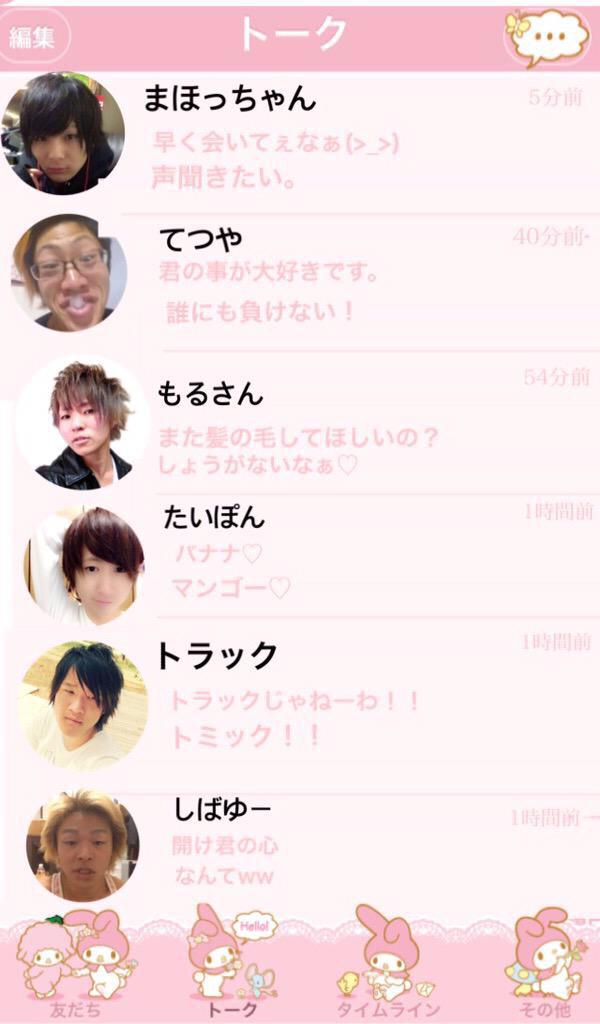Go to the タイムライン tab
The height and width of the screenshot is (1024, 600).
click(x=388, y=966)
